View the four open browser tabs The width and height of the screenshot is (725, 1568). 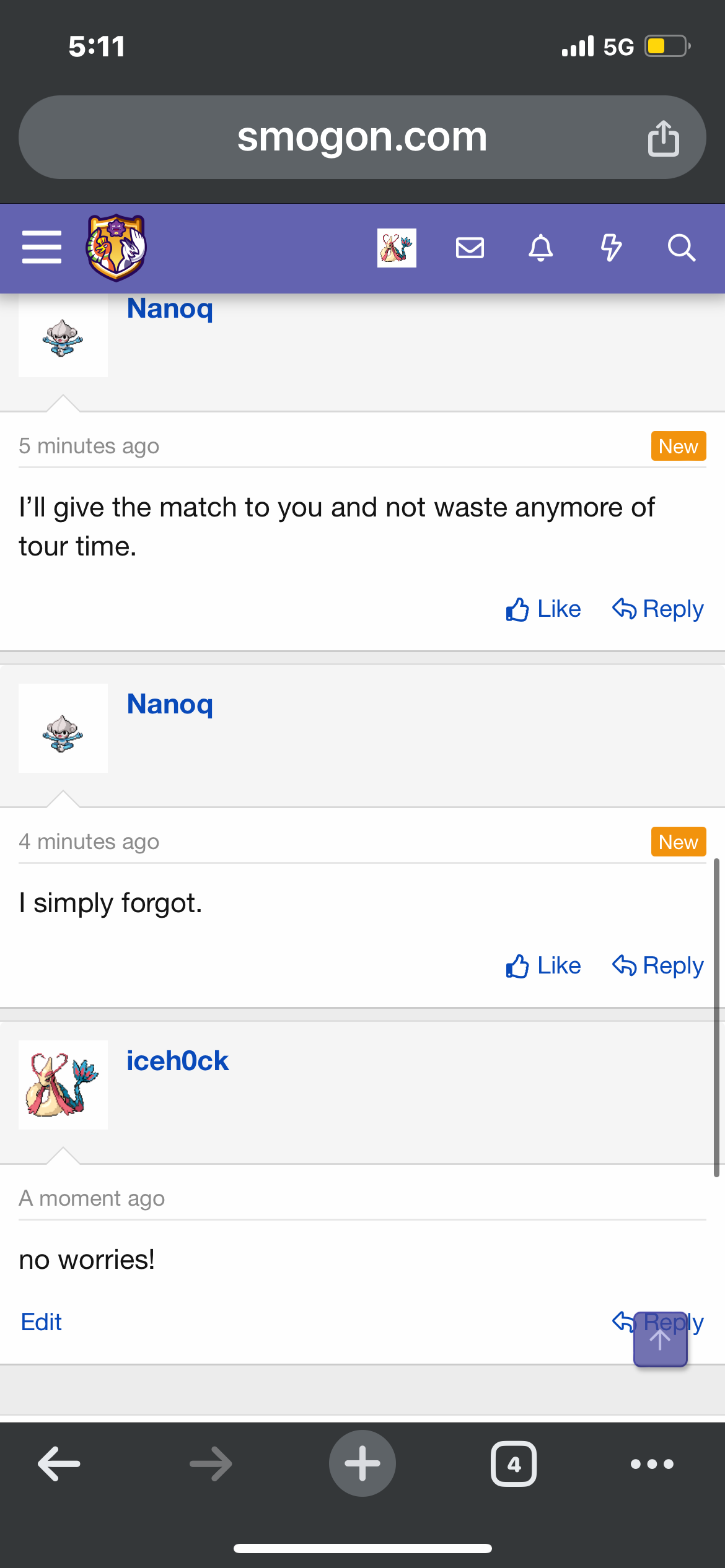pos(514,1464)
